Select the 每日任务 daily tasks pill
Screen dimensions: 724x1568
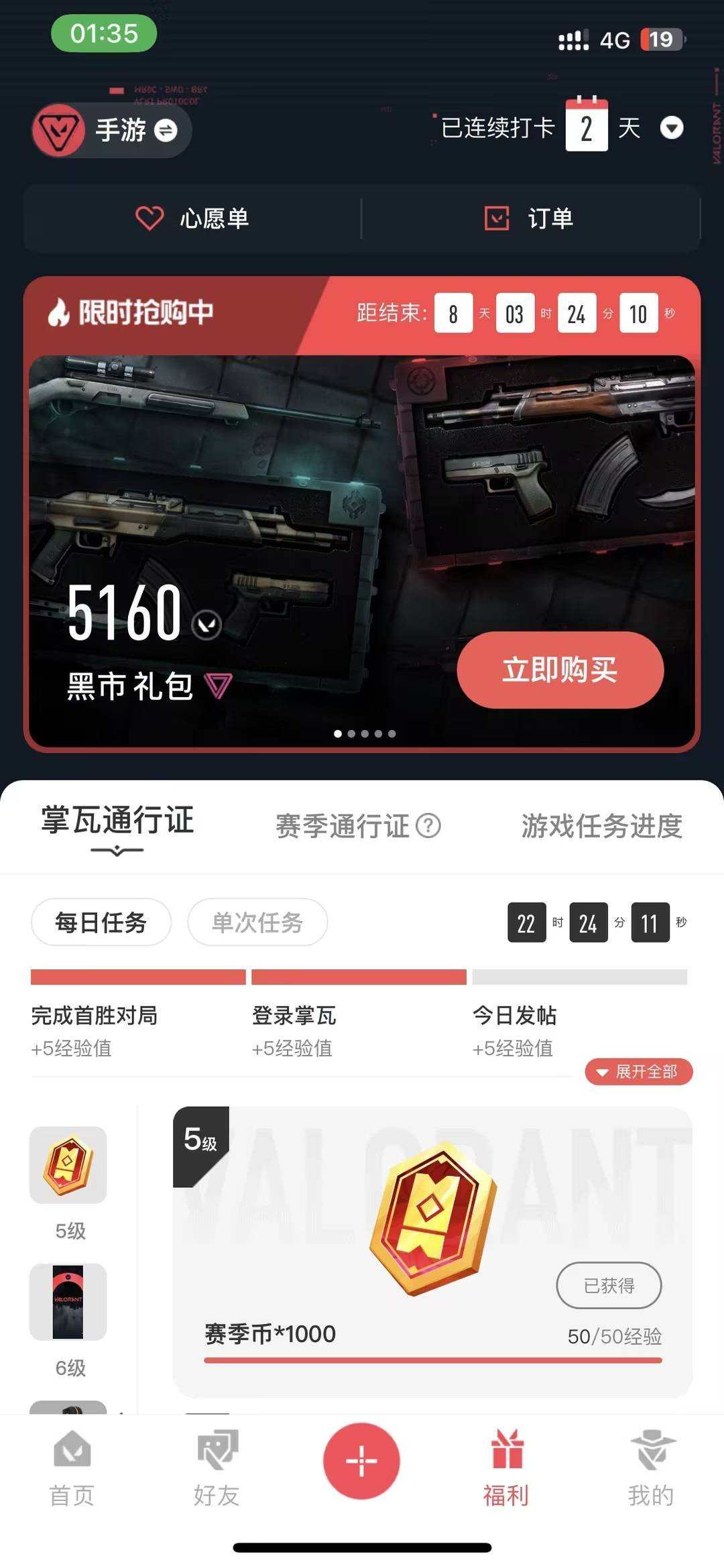coord(101,922)
